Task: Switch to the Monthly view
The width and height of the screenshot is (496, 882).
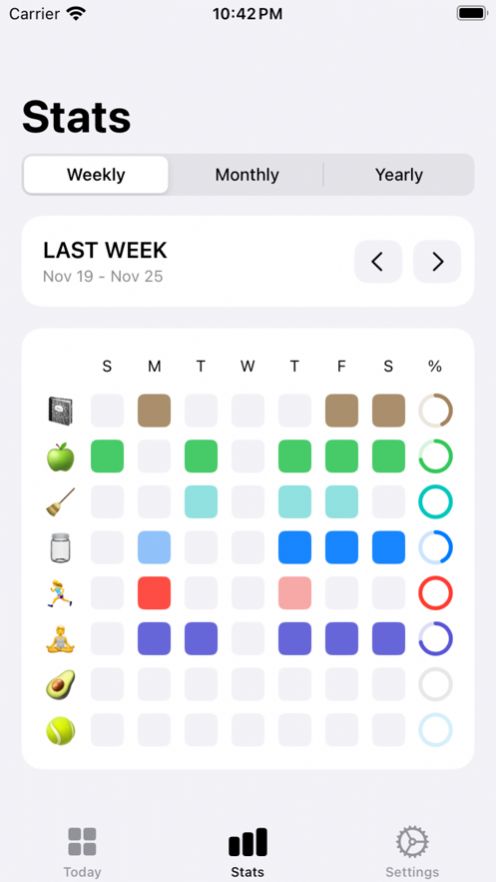Action: pos(247,175)
